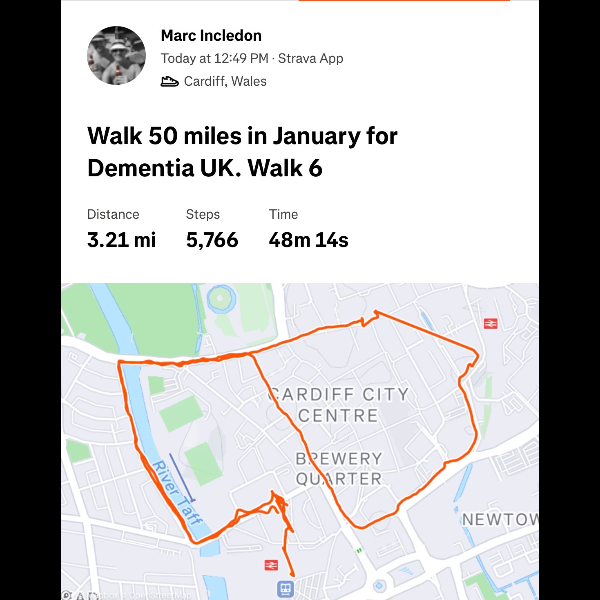The height and width of the screenshot is (600, 600).
Task: Open Marc Incledon's profile picture
Action: 117,56
